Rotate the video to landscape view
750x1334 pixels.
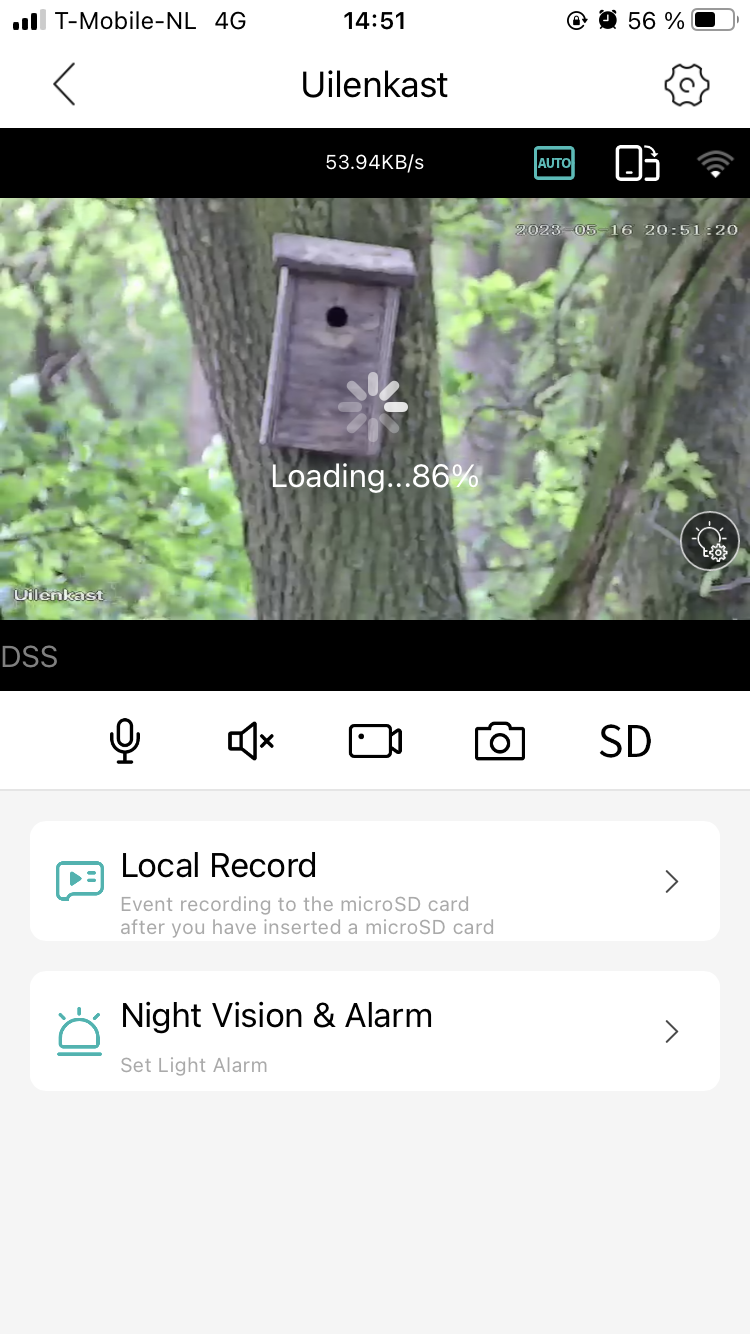637,162
